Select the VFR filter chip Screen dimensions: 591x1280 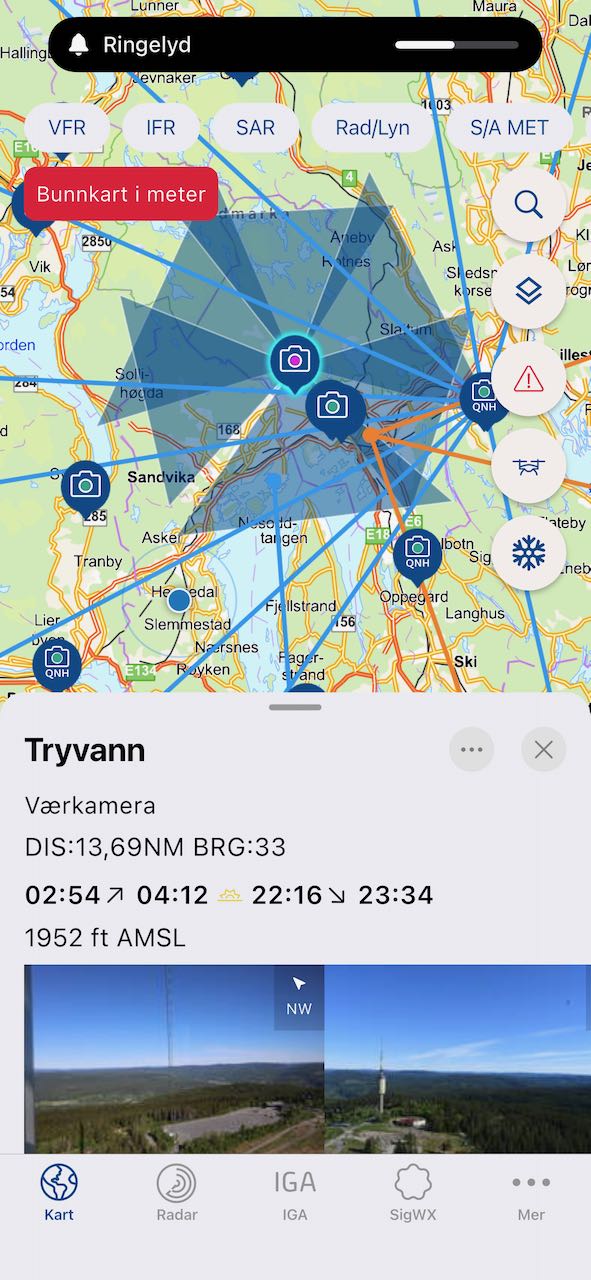[68, 128]
